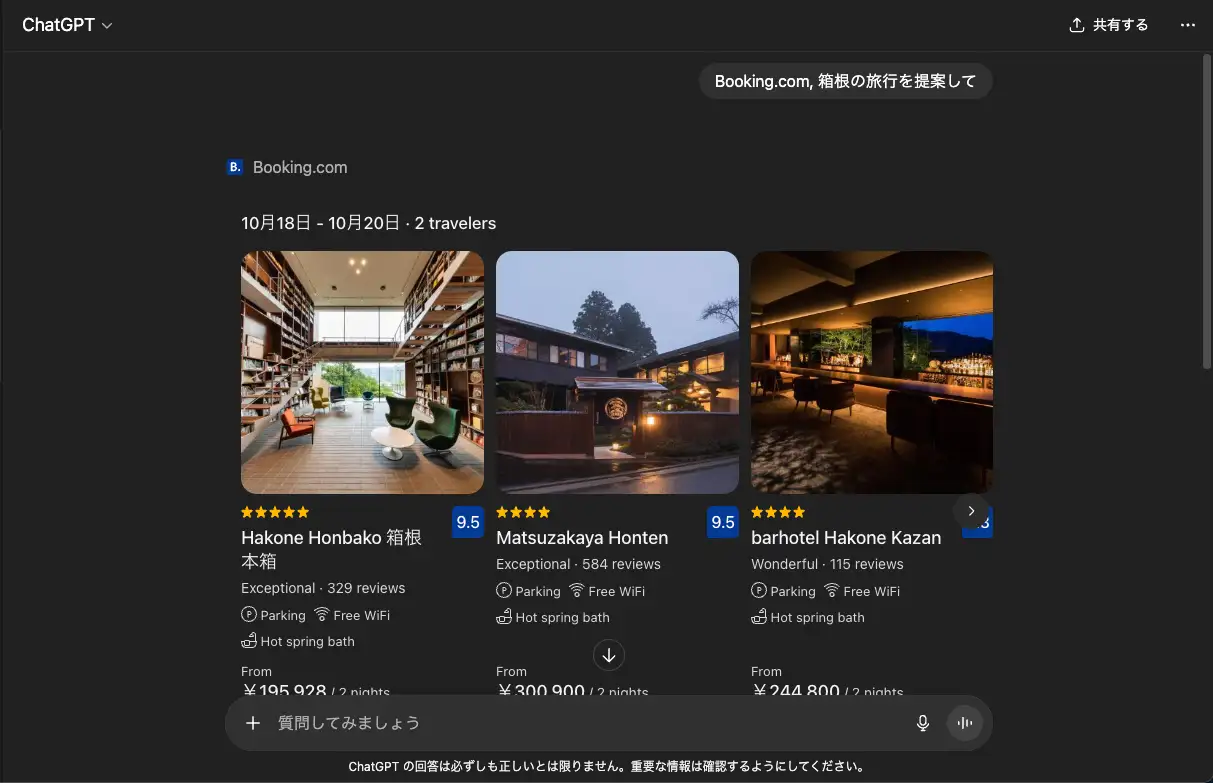Image resolution: width=1213 pixels, height=783 pixels.
Task: Tap the plus attach icon
Action: 253,723
